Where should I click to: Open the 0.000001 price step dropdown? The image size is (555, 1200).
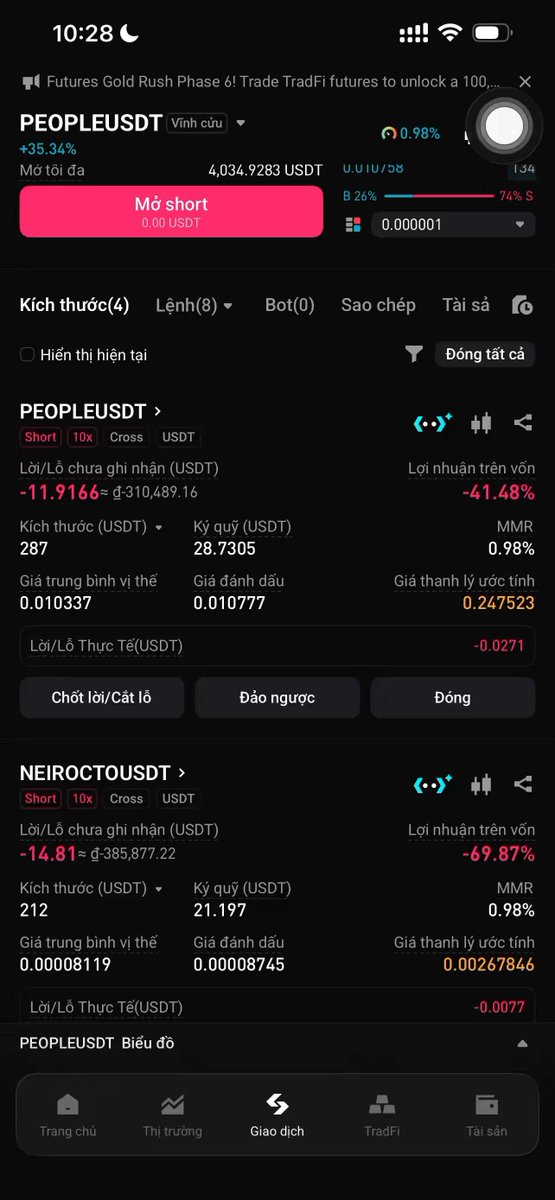(454, 225)
